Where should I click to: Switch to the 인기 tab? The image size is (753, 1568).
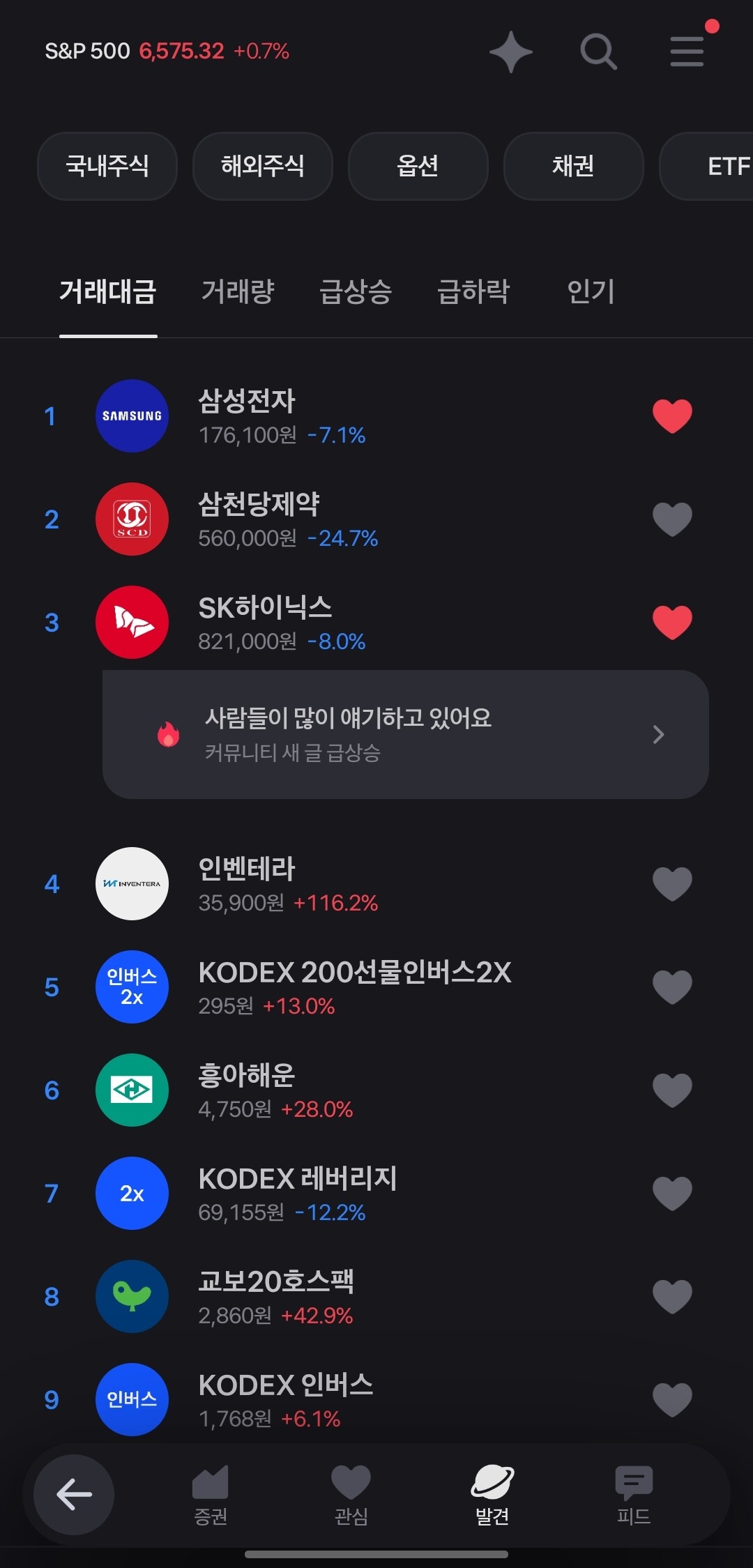coord(591,291)
